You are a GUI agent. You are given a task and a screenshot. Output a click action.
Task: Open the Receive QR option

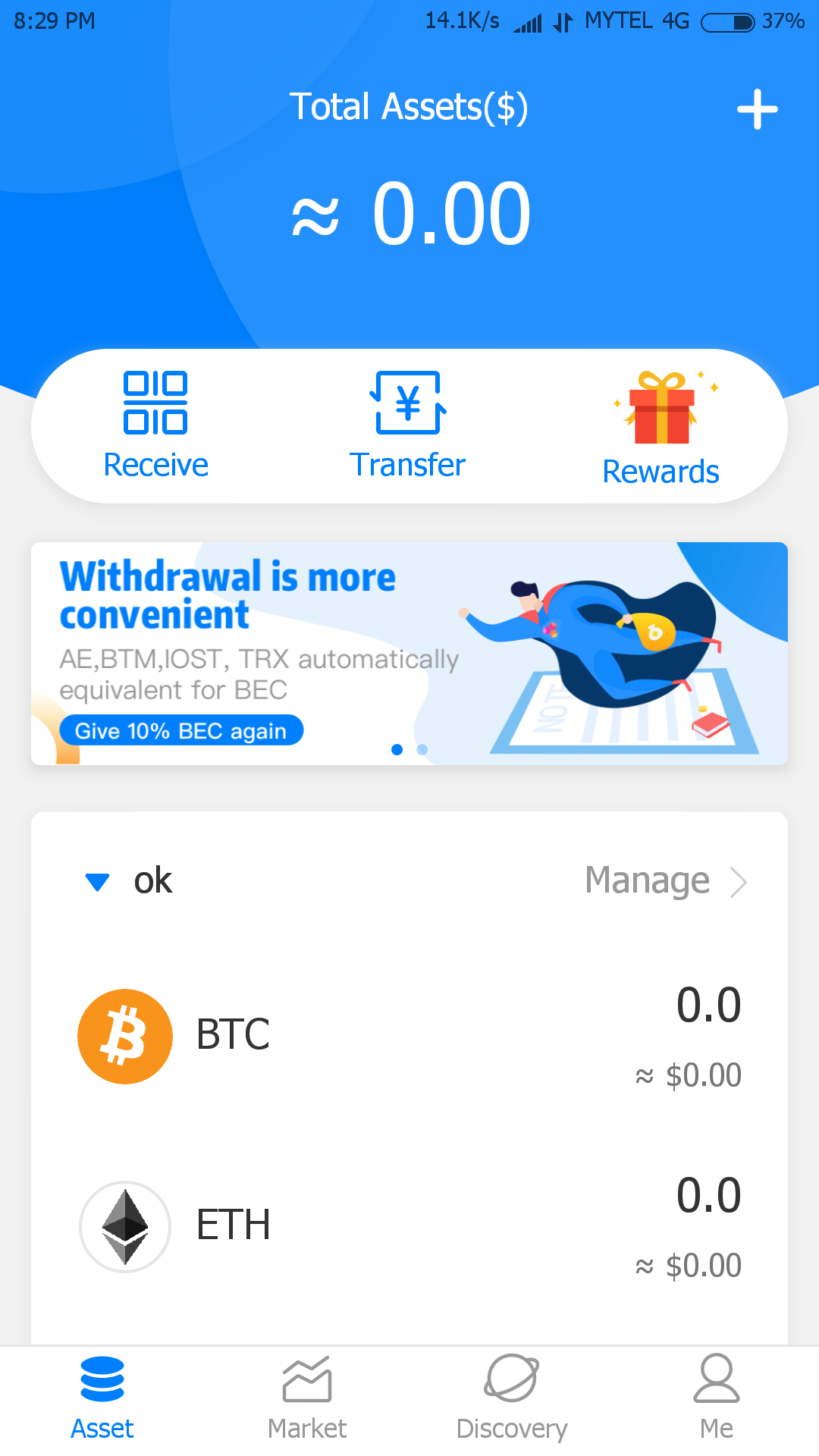pos(155,425)
